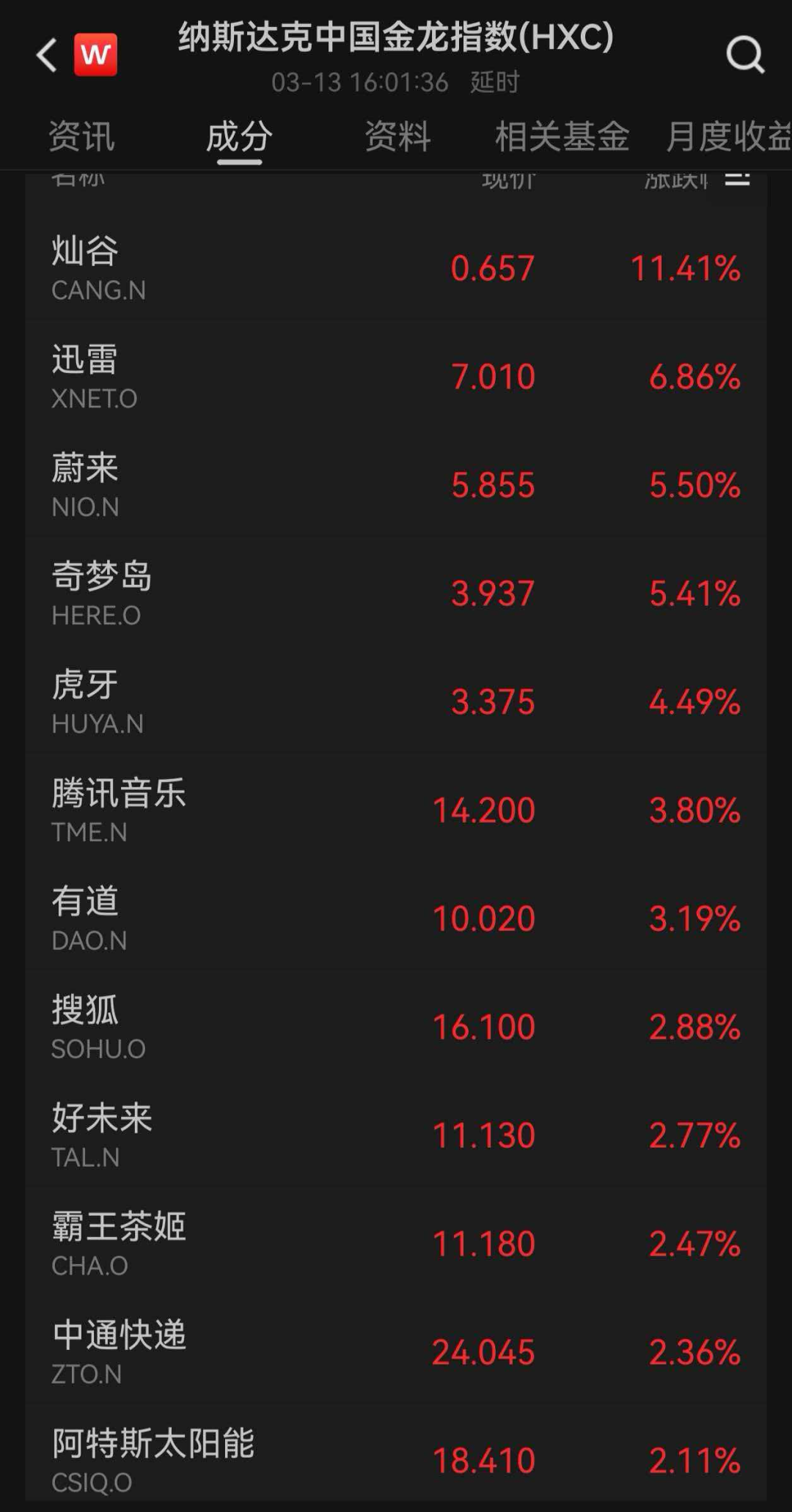Image resolution: width=792 pixels, height=1512 pixels.
Task: Switch to the 资讯 tab
Action: click(x=81, y=136)
